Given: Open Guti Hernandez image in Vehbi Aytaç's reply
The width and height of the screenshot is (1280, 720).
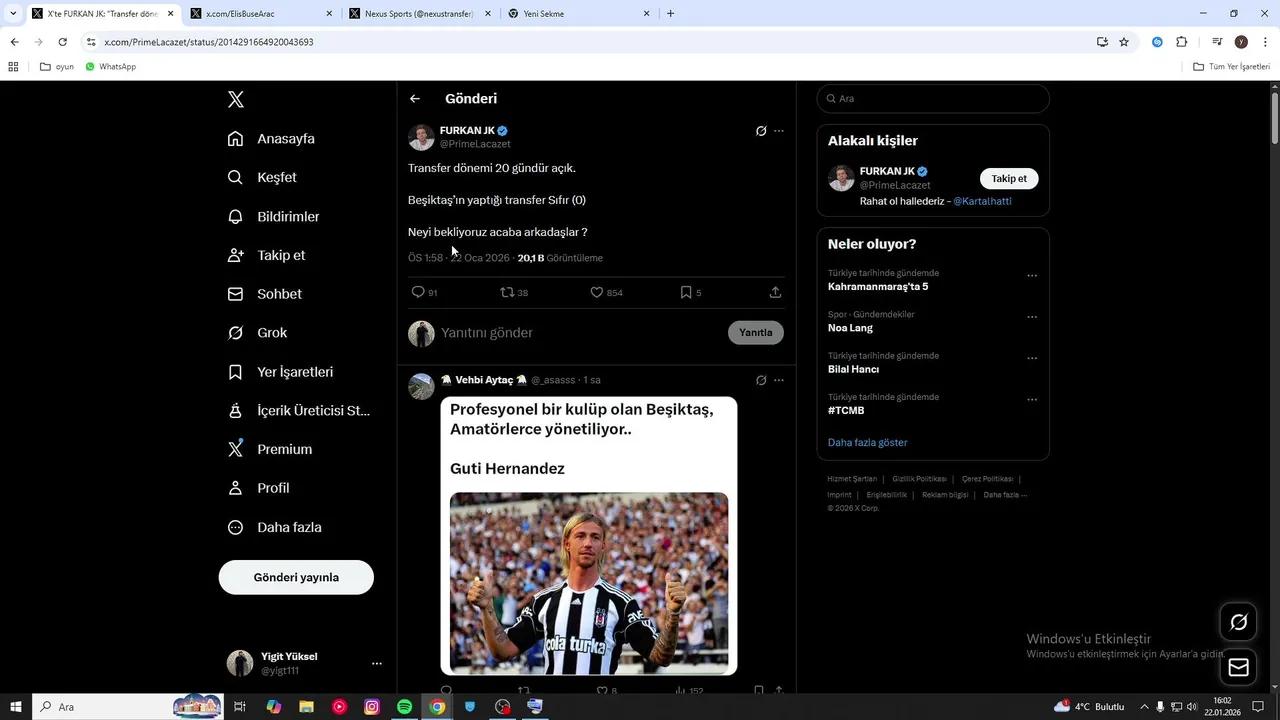Looking at the screenshot, I should [588, 582].
